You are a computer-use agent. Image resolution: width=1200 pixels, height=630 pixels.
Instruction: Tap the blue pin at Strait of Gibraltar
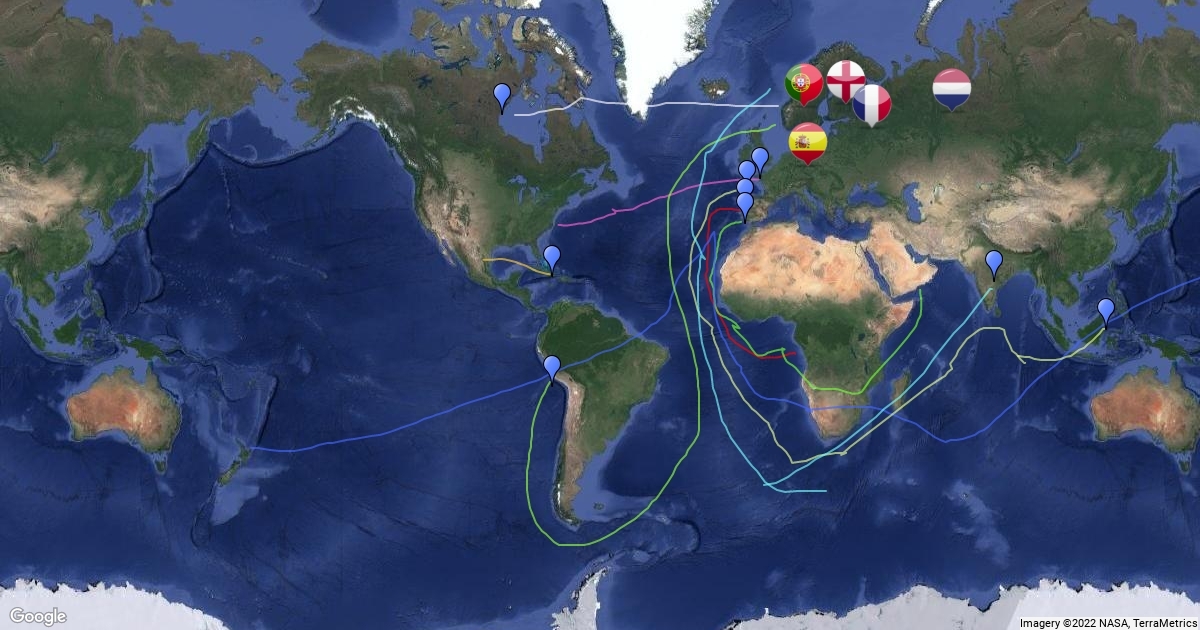point(744,206)
